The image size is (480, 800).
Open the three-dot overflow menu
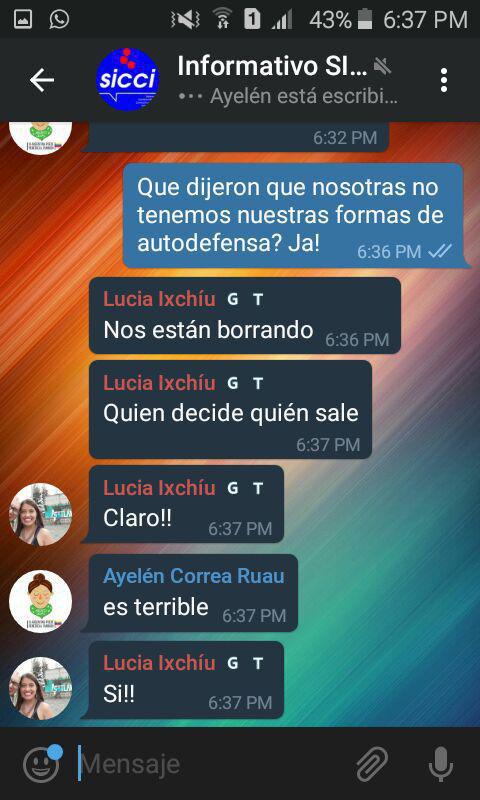(444, 80)
